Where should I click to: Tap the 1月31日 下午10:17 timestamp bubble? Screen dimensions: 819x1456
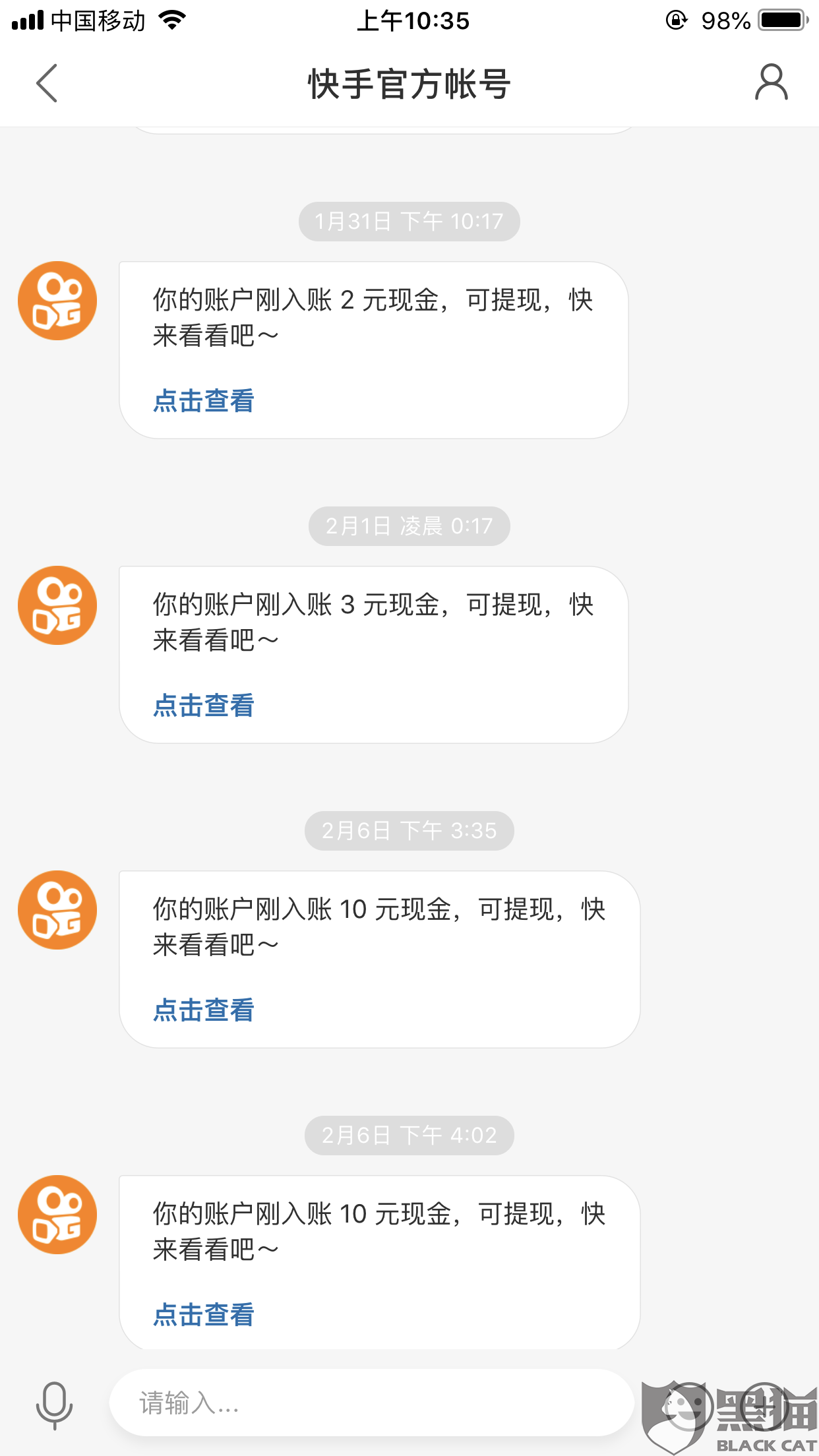[x=409, y=222]
